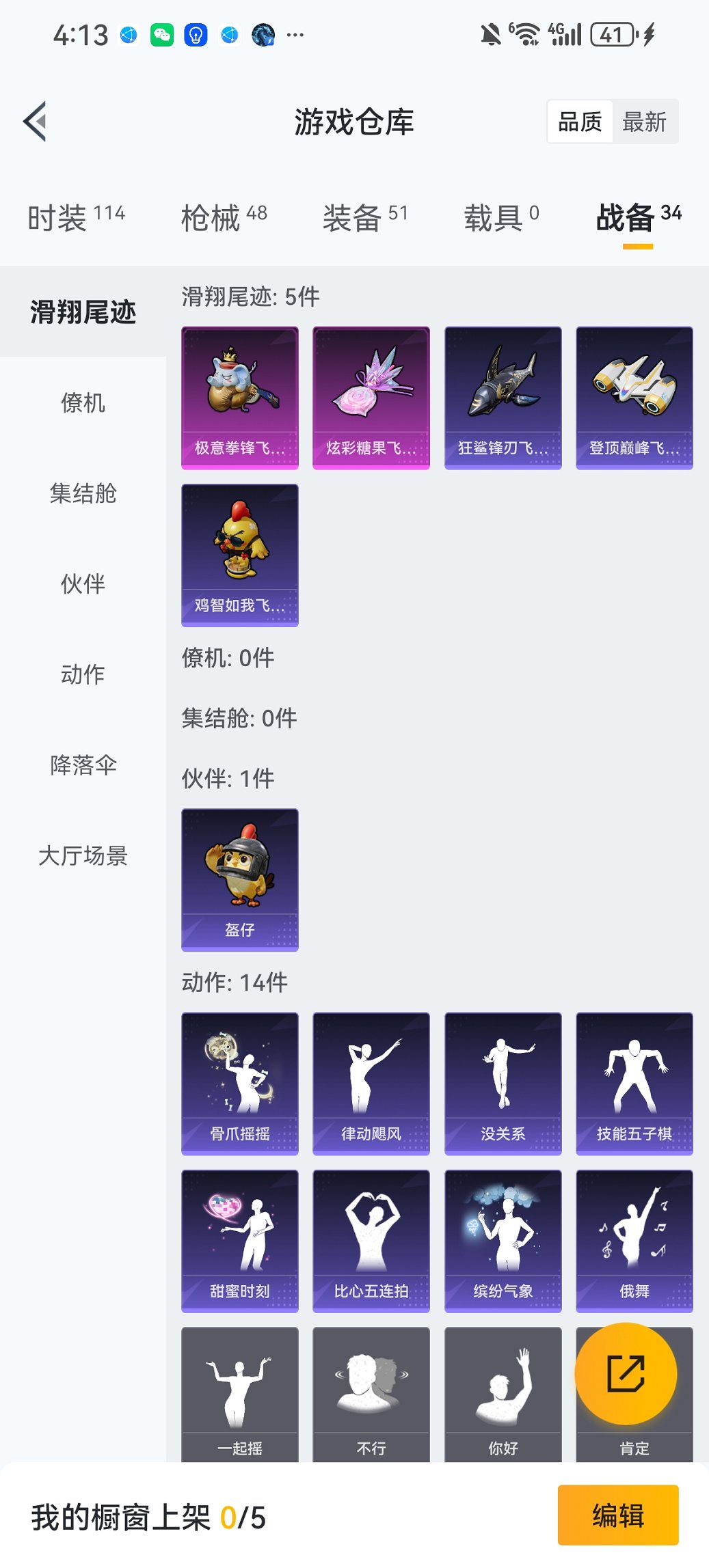This screenshot has height=1568, width=709.
Task: Jump to the 动作 category
Action: [83, 674]
